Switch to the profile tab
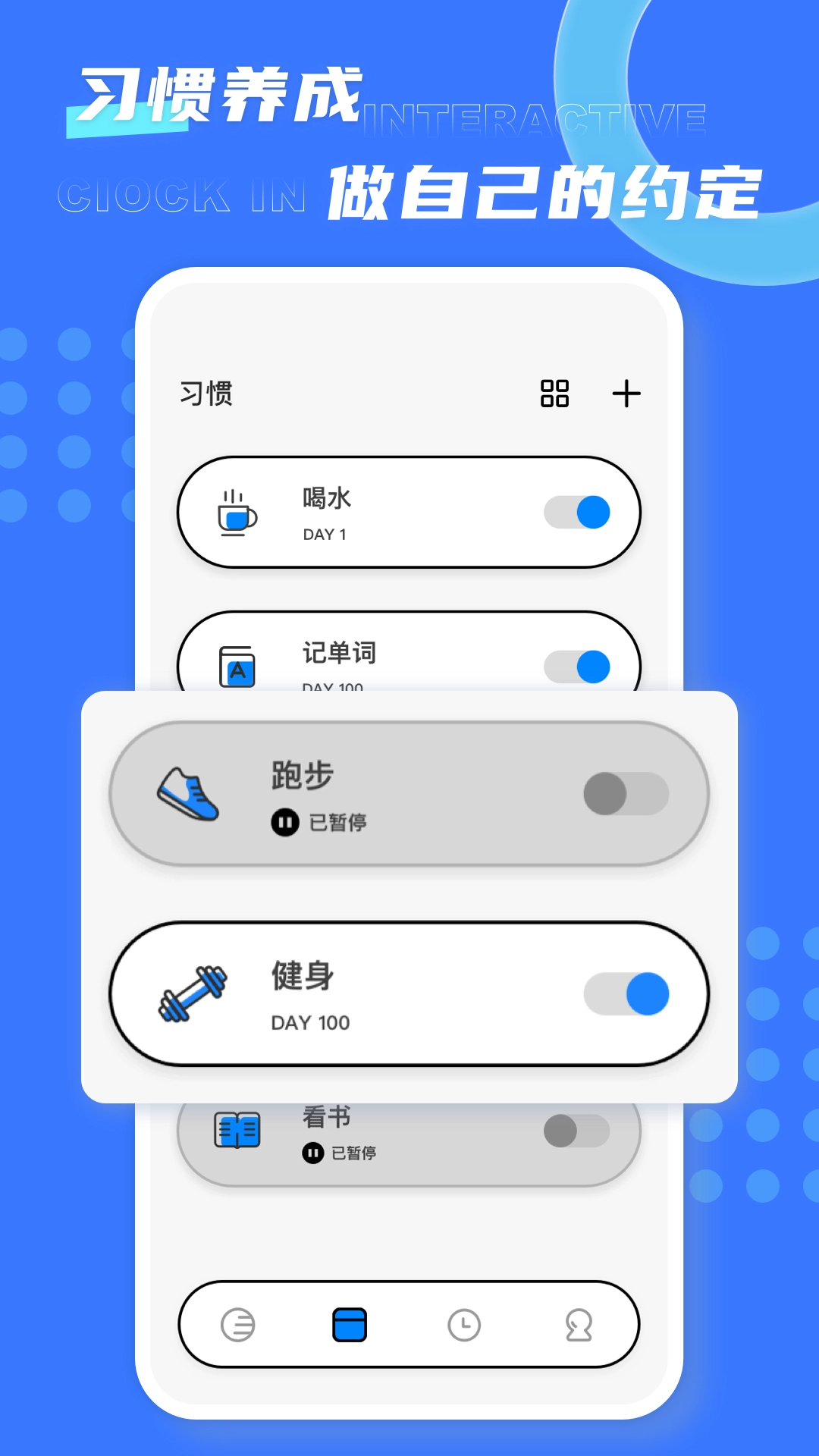This screenshot has height=1456, width=819. tap(578, 1325)
